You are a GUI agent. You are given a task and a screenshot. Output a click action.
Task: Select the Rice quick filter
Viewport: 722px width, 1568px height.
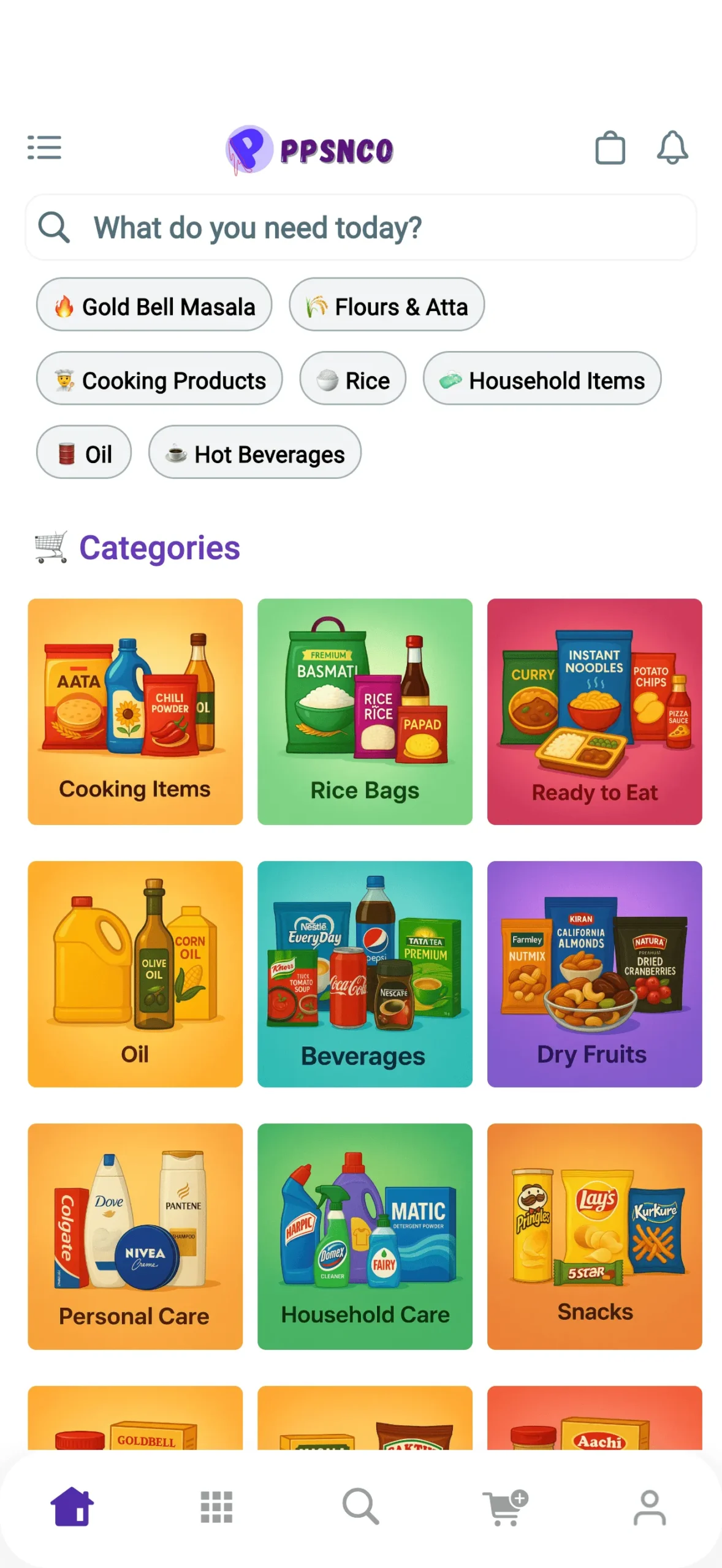tap(353, 379)
